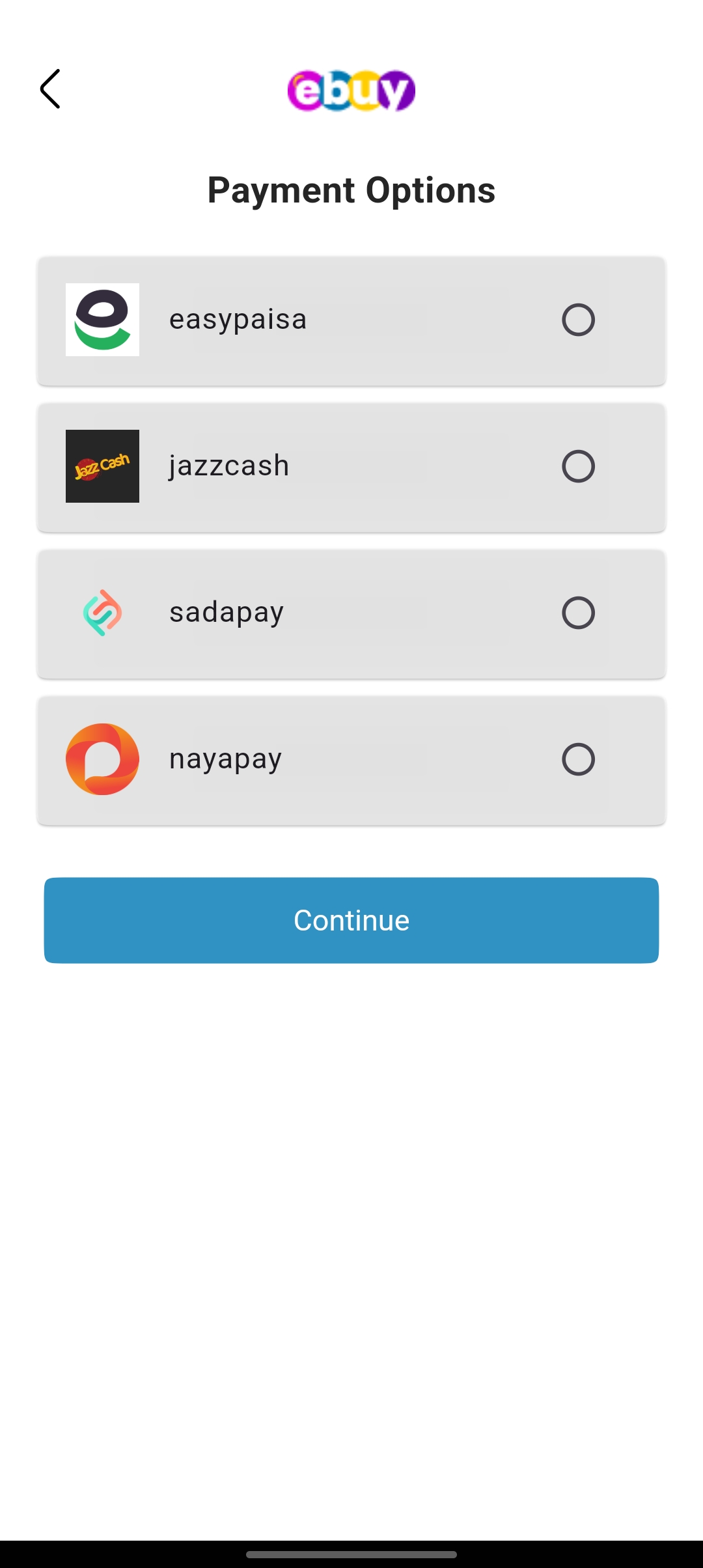This screenshot has width=703, height=1568.
Task: Open the easypaisa payment option
Action: [x=351, y=320]
